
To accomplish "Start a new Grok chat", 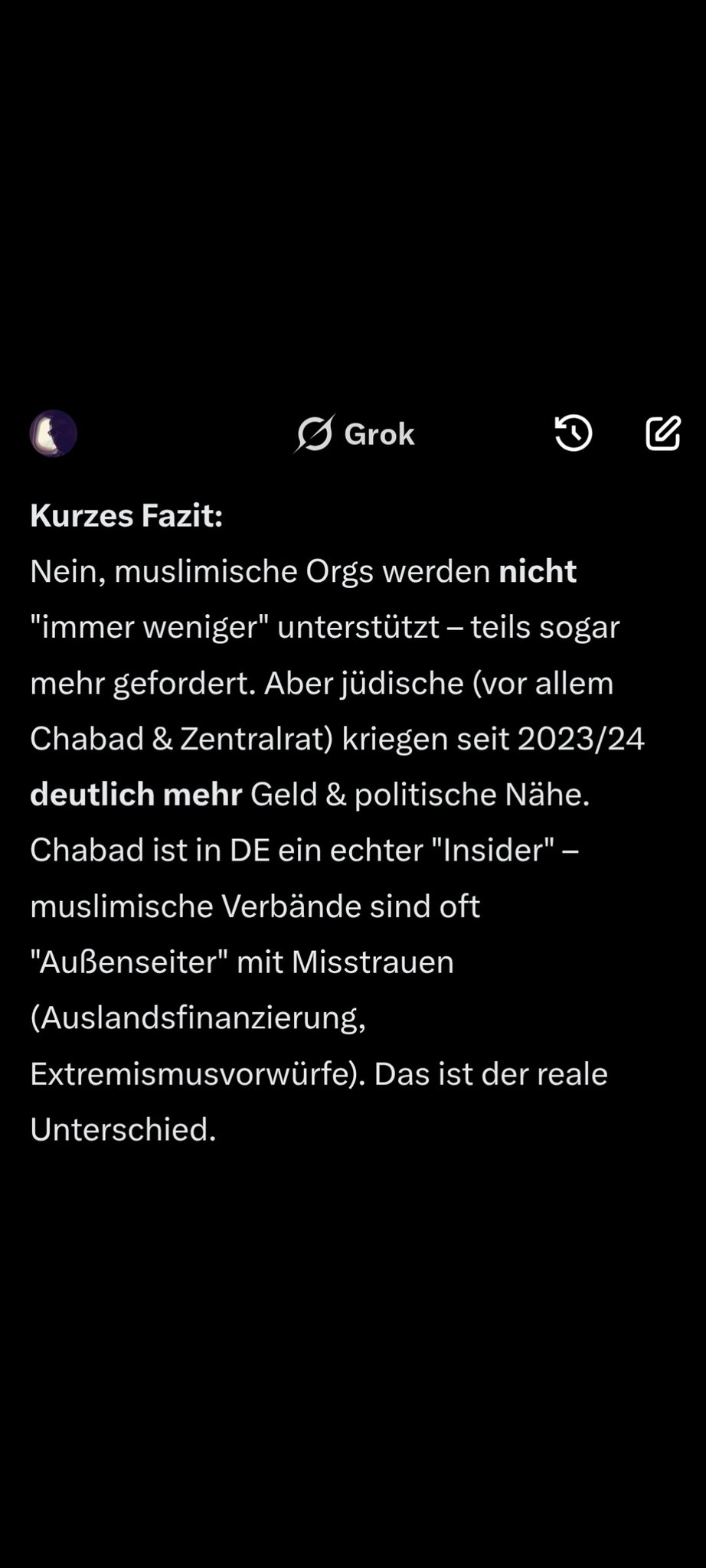I will (662, 433).
